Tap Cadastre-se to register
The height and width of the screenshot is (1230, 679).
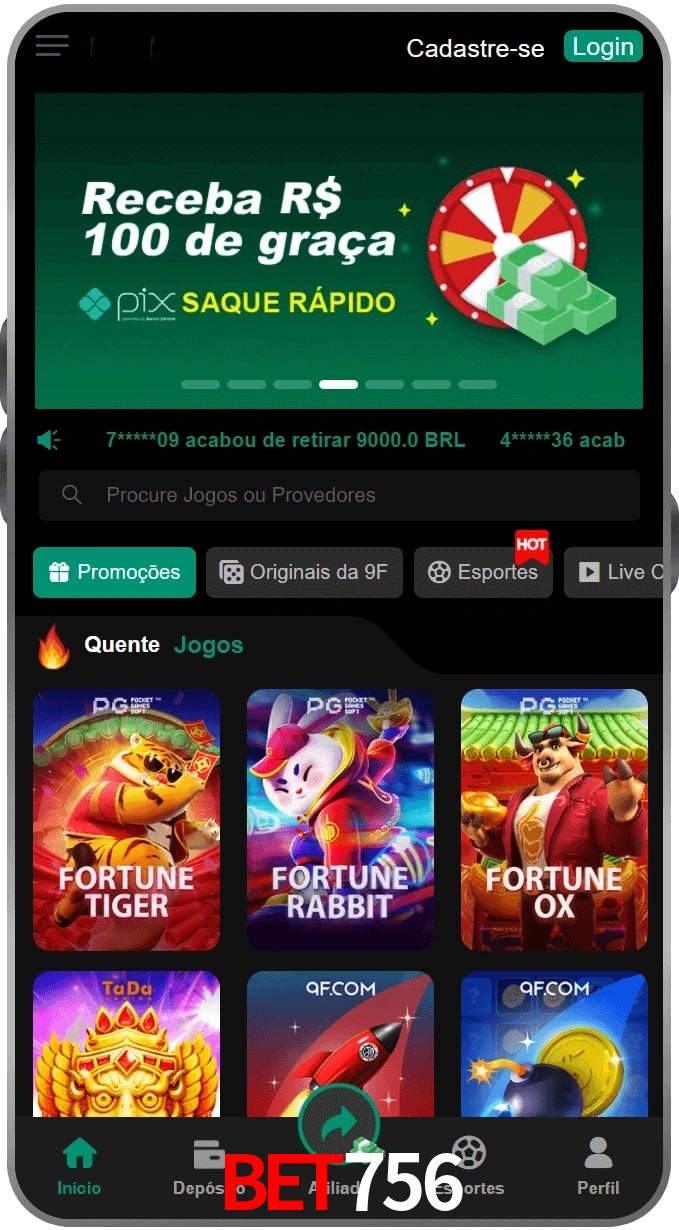click(475, 48)
